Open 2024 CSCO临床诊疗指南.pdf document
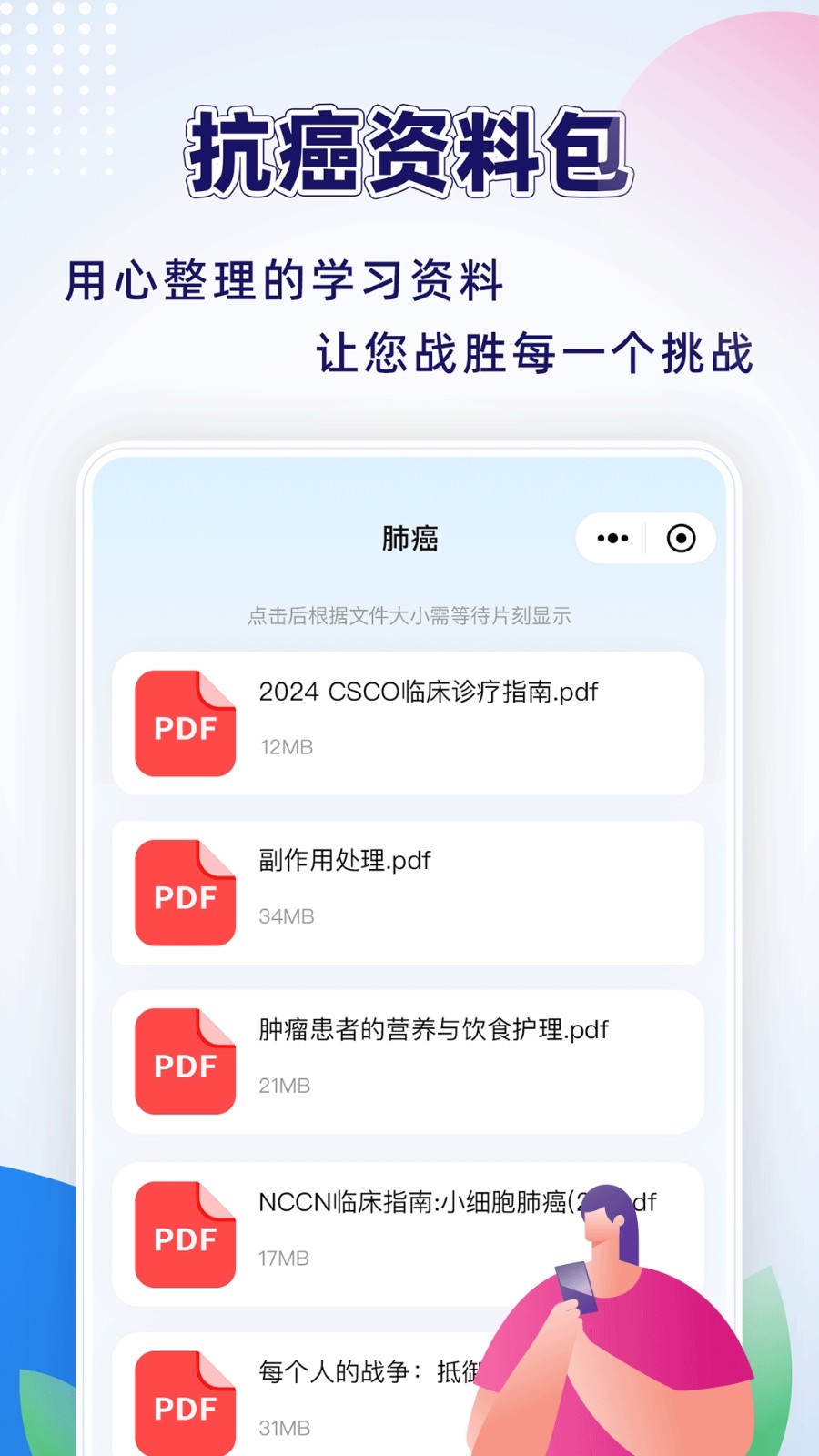The image size is (819, 1456). [428, 692]
